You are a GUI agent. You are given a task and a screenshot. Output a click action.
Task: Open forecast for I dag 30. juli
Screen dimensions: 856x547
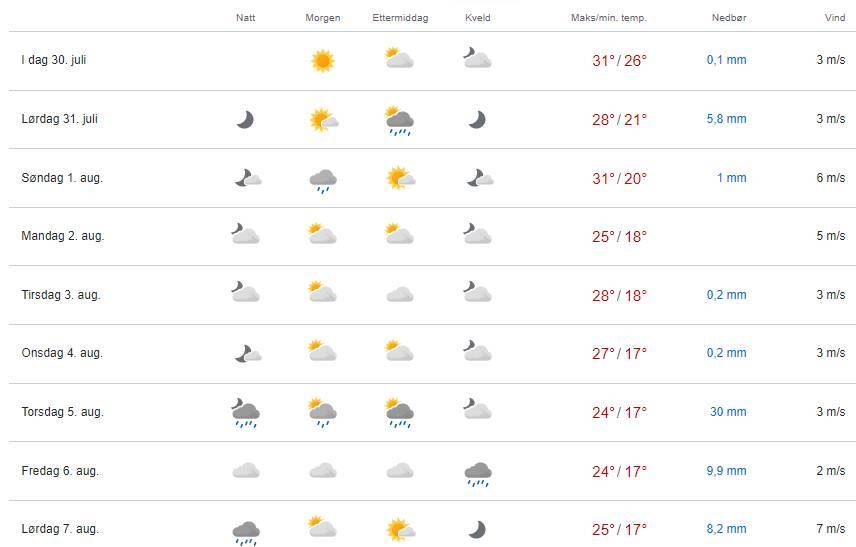point(55,60)
